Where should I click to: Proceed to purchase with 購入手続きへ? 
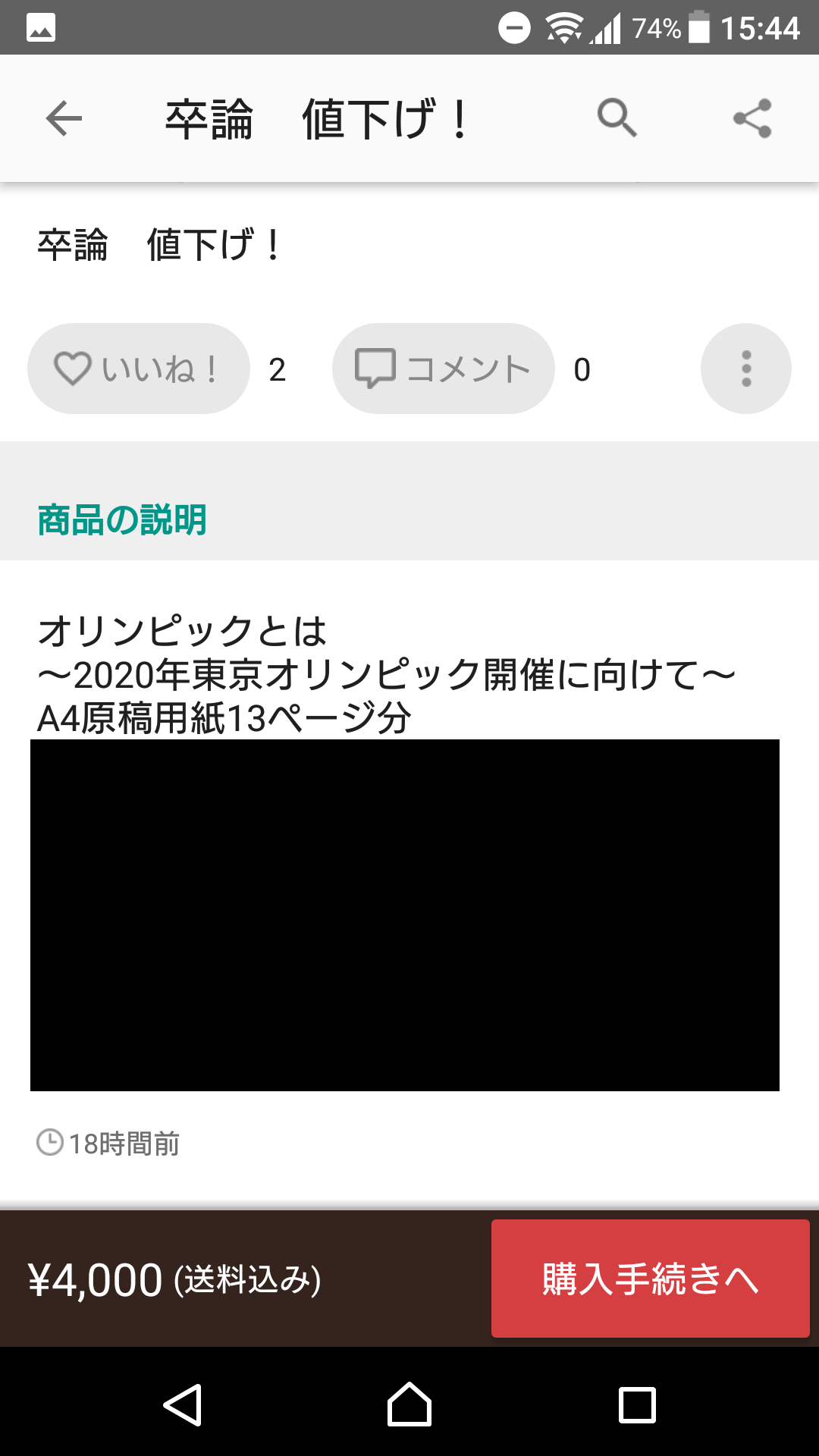[x=650, y=1279]
